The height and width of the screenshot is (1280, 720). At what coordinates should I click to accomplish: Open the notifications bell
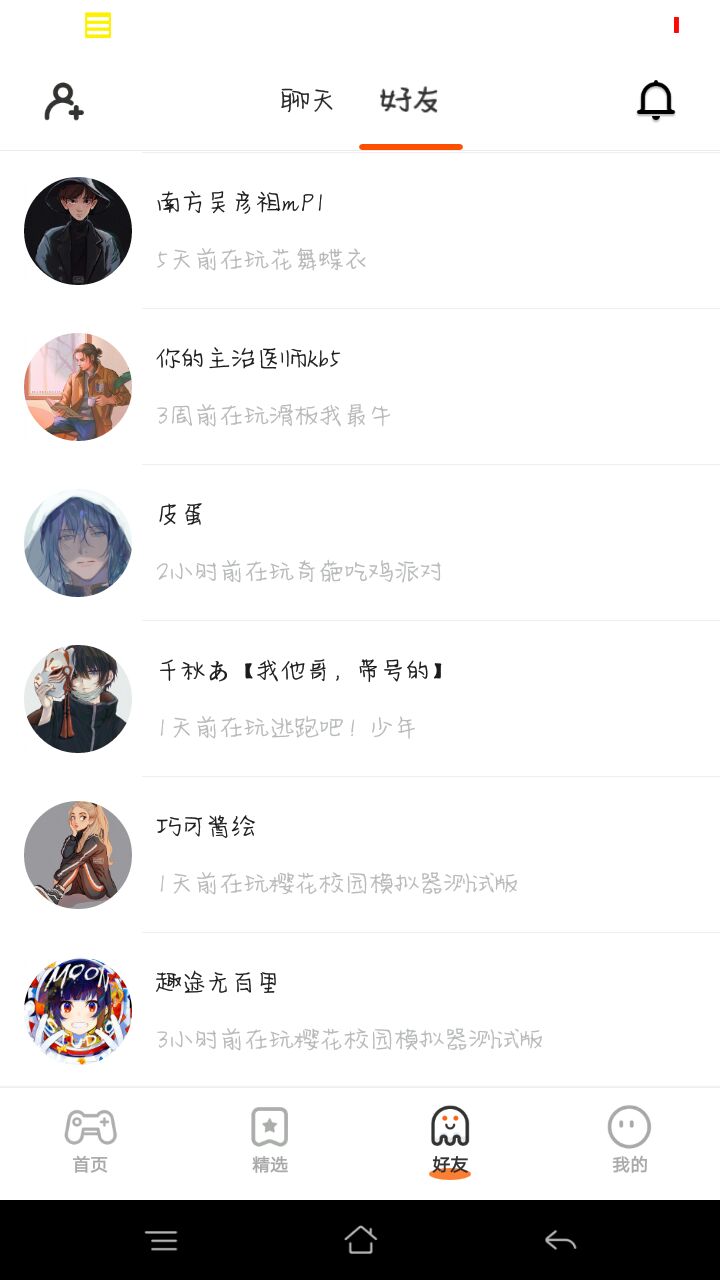(656, 100)
